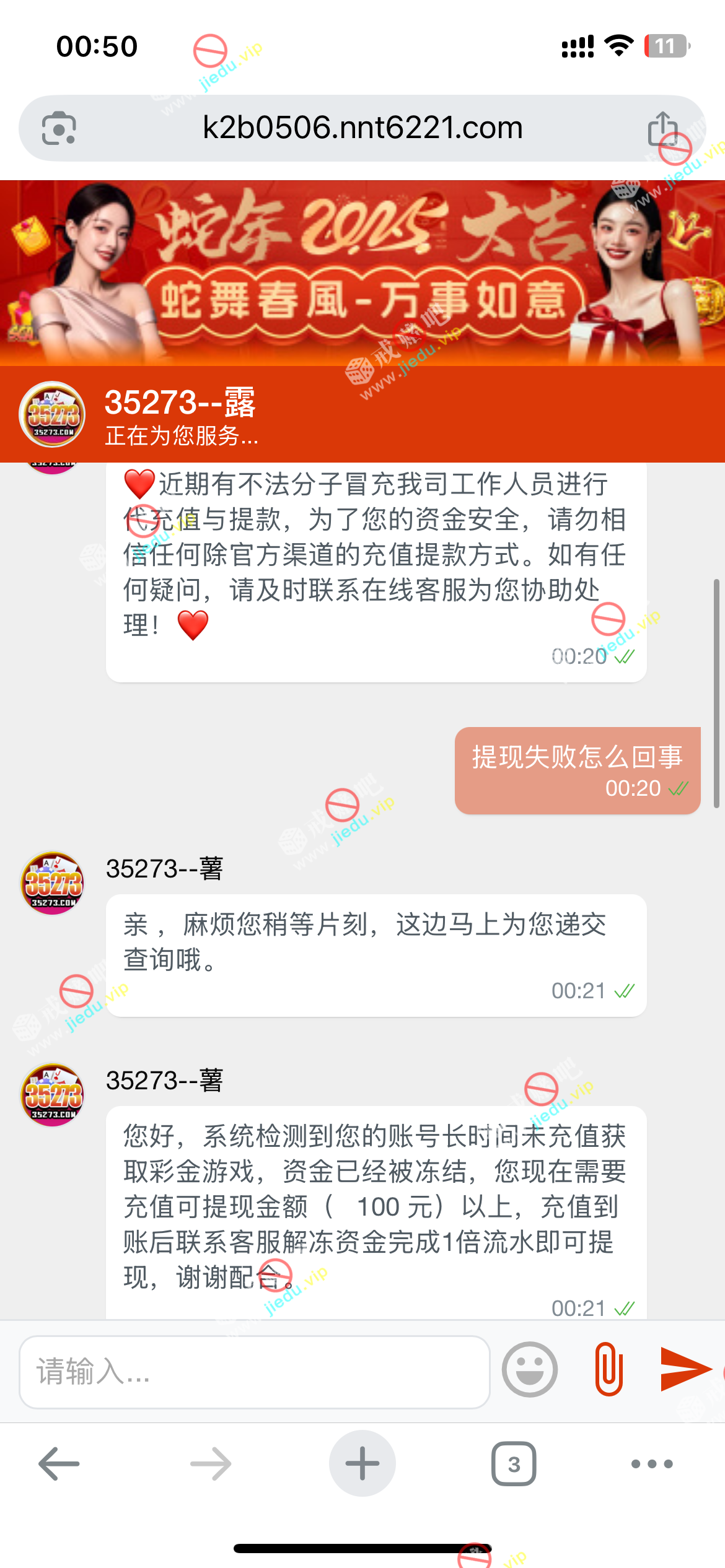Open the camera scan icon in address bar
This screenshot has width=725, height=1568.
pos(59,128)
